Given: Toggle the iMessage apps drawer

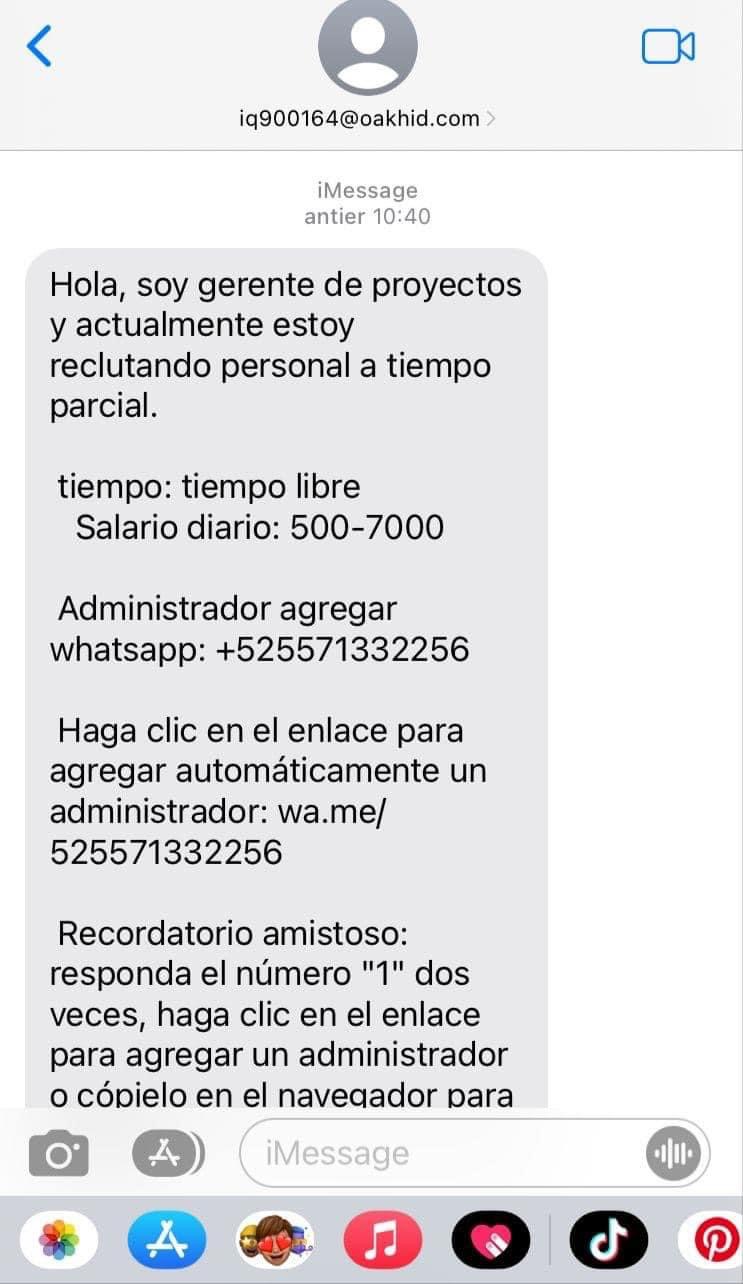Looking at the screenshot, I should coord(167,1155).
